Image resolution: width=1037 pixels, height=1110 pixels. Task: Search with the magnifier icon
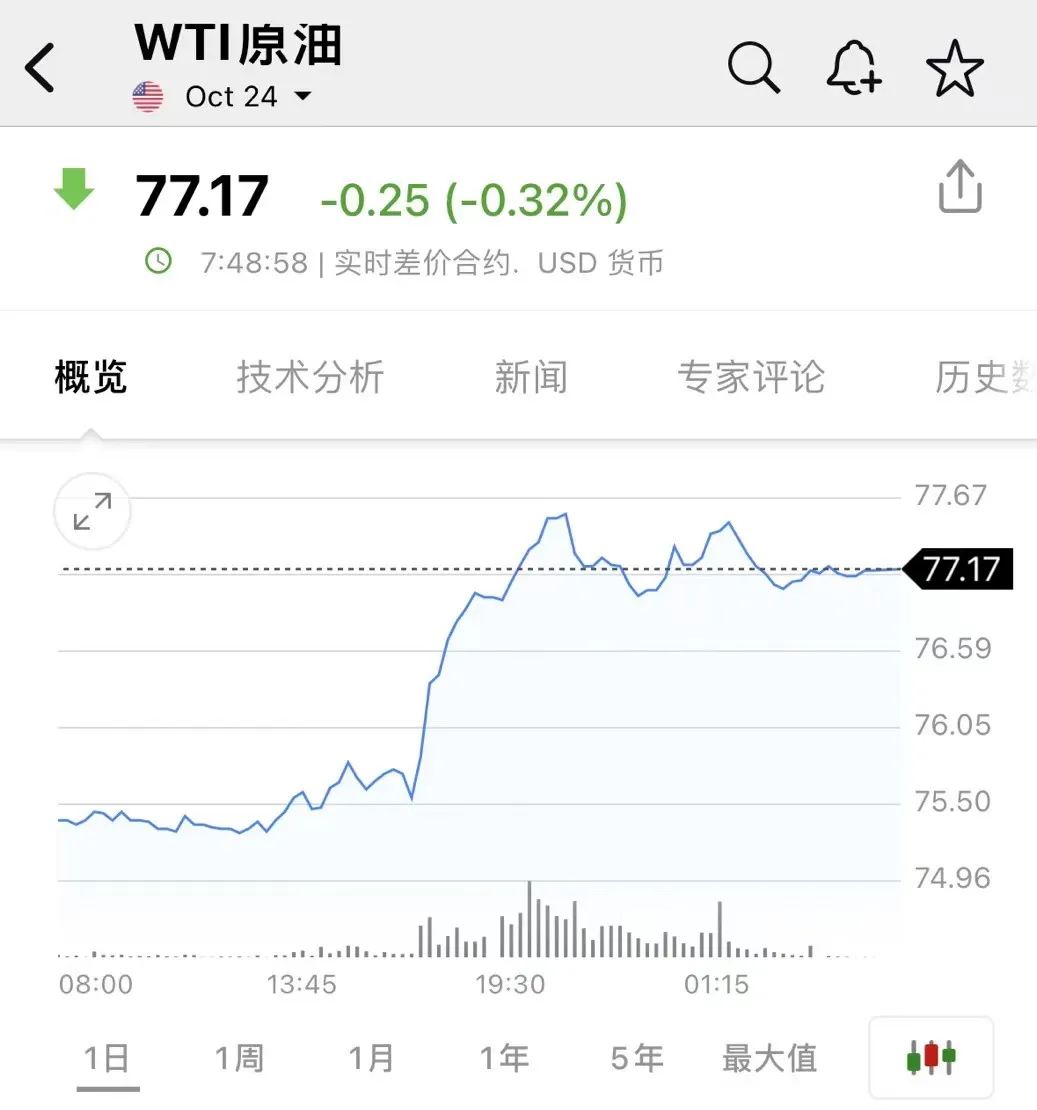click(x=753, y=68)
